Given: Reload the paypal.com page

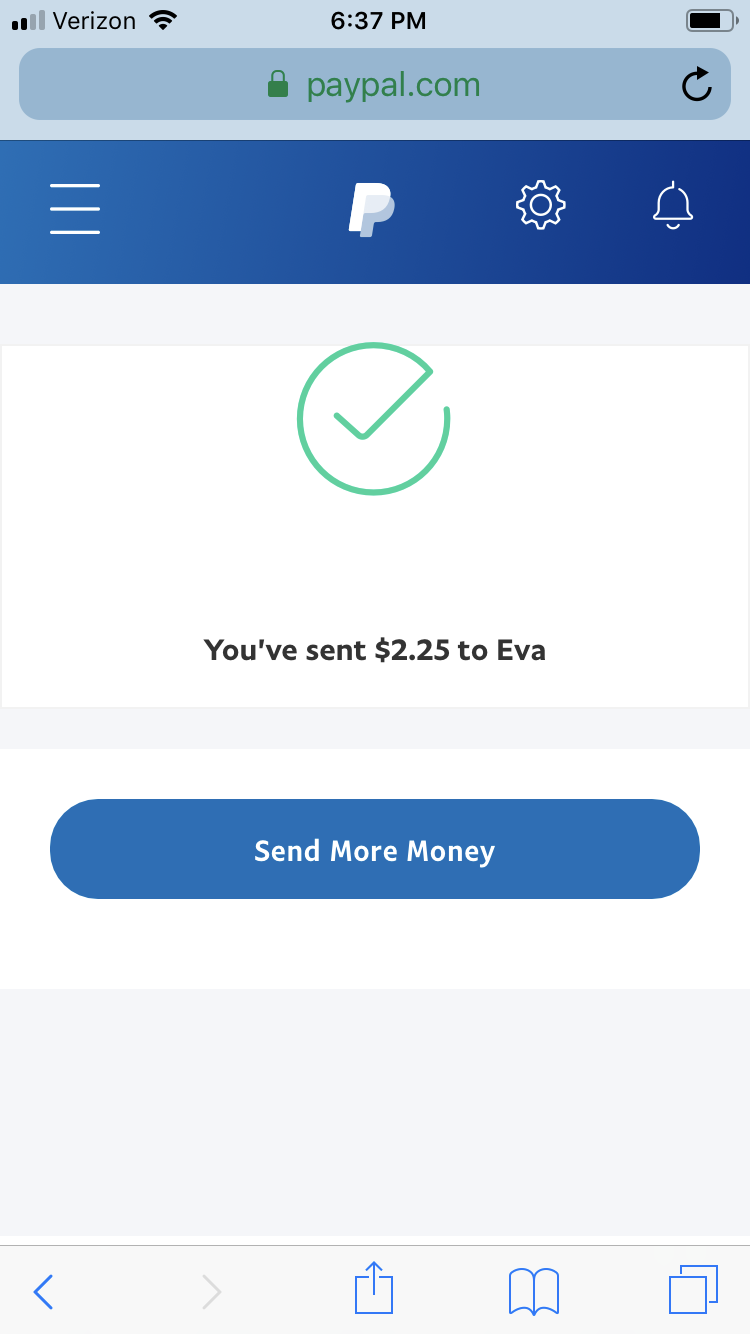Looking at the screenshot, I should pyautogui.click(x=697, y=86).
